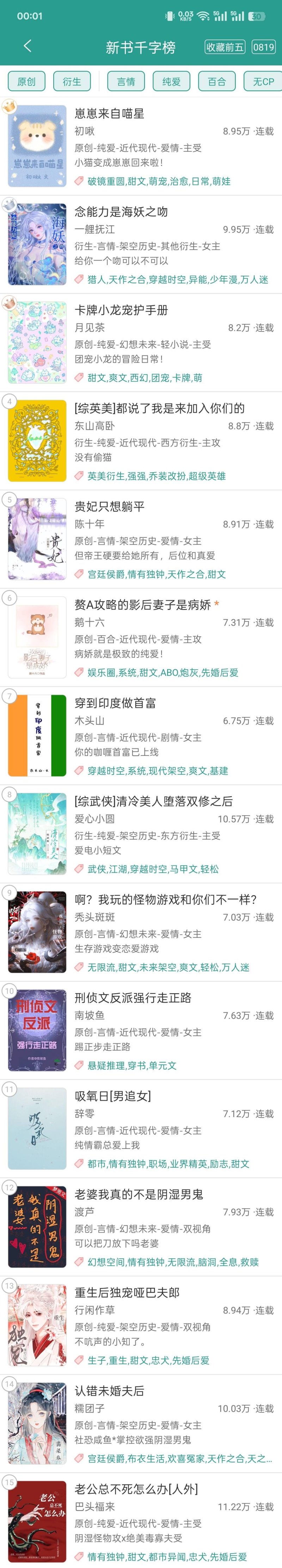Image resolution: width=282 pixels, height=1568 pixels.
Task: Open the novel 崽崽来自喵星
Action: (110, 113)
